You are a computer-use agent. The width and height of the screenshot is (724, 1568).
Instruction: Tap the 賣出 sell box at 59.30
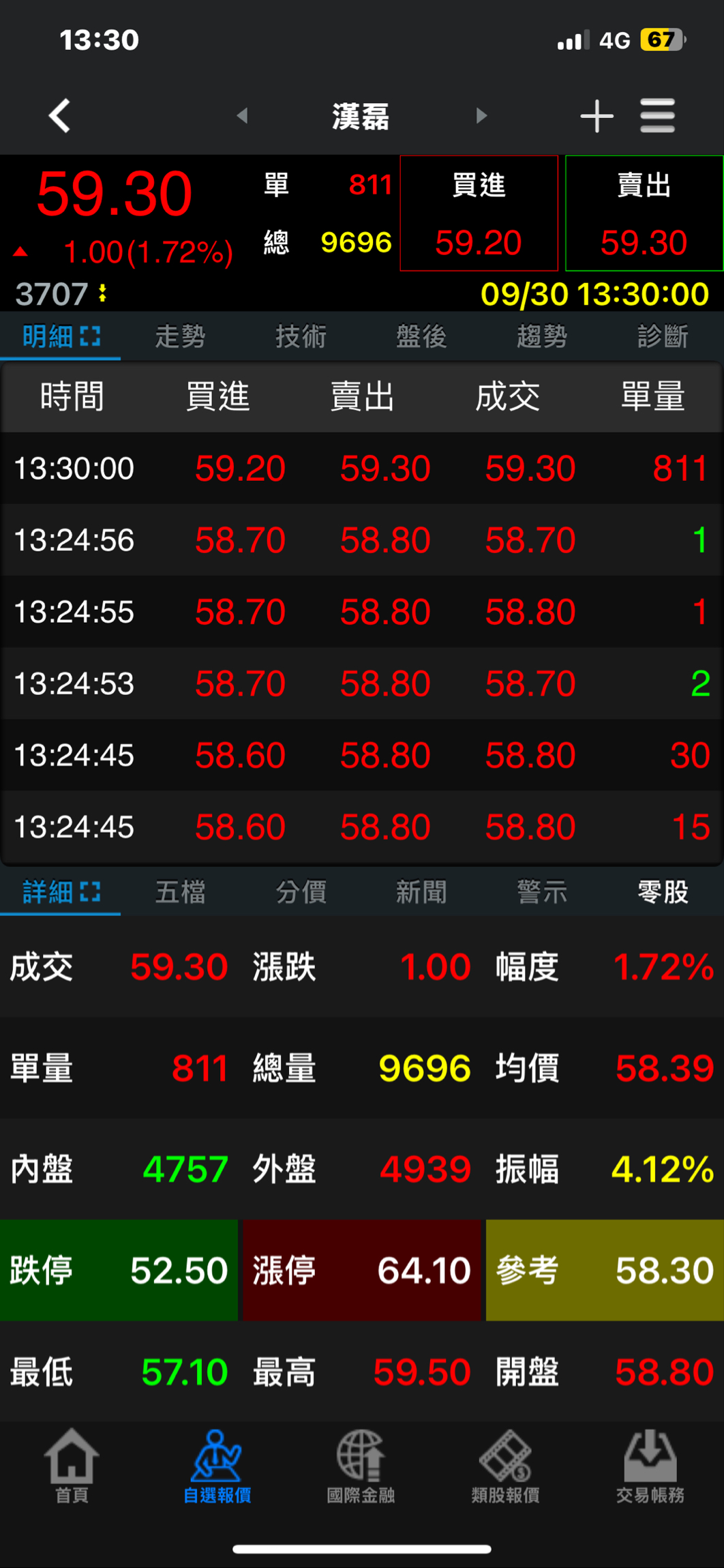[644, 213]
